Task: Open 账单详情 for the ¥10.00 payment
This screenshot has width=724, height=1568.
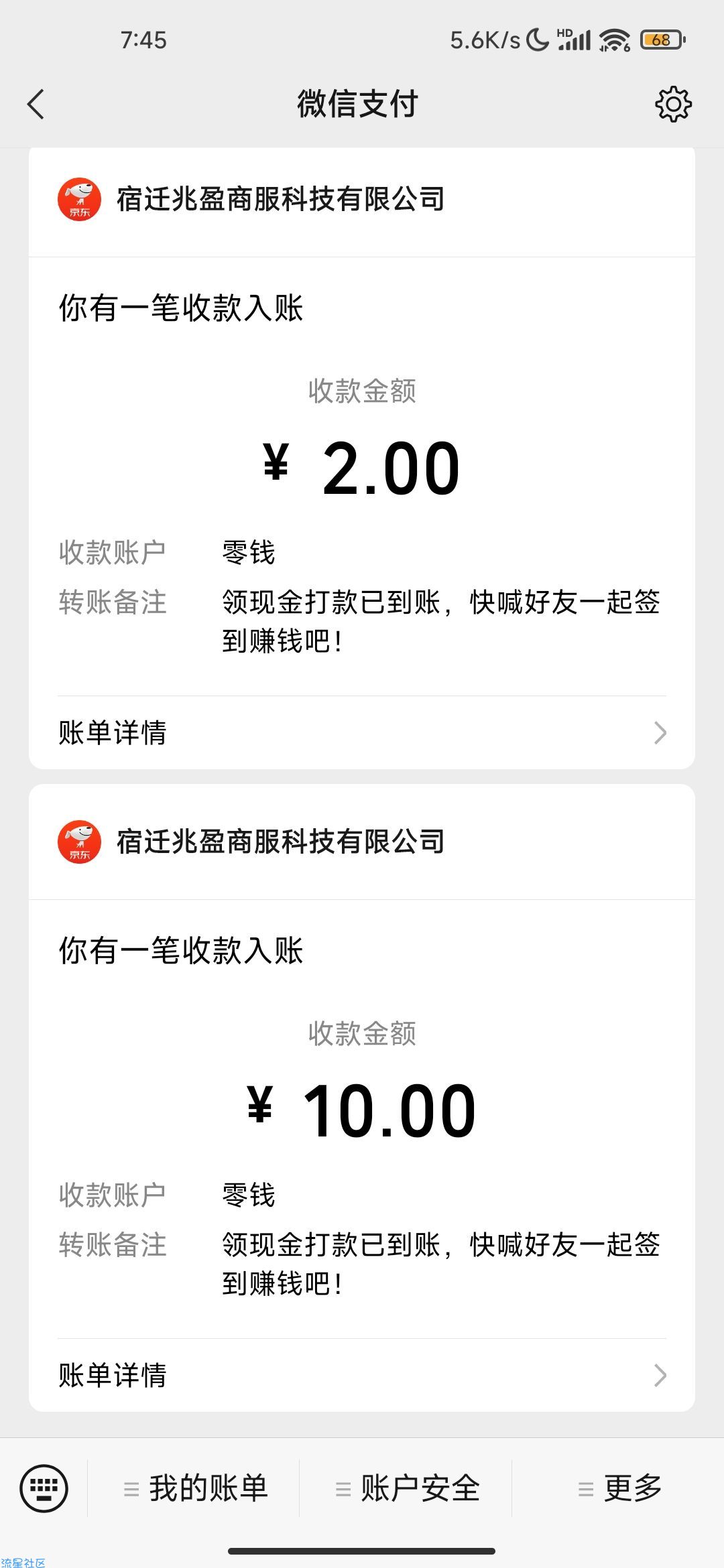Action: (362, 1375)
